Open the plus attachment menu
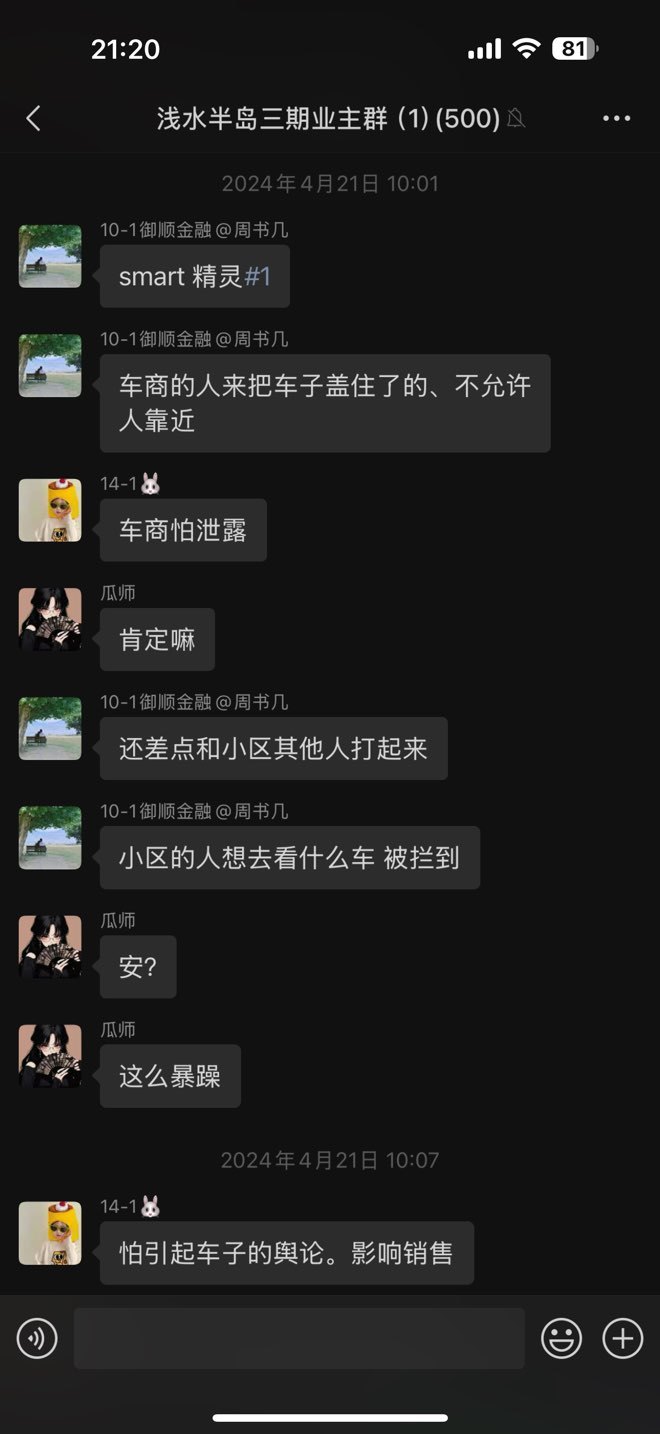 (623, 1338)
